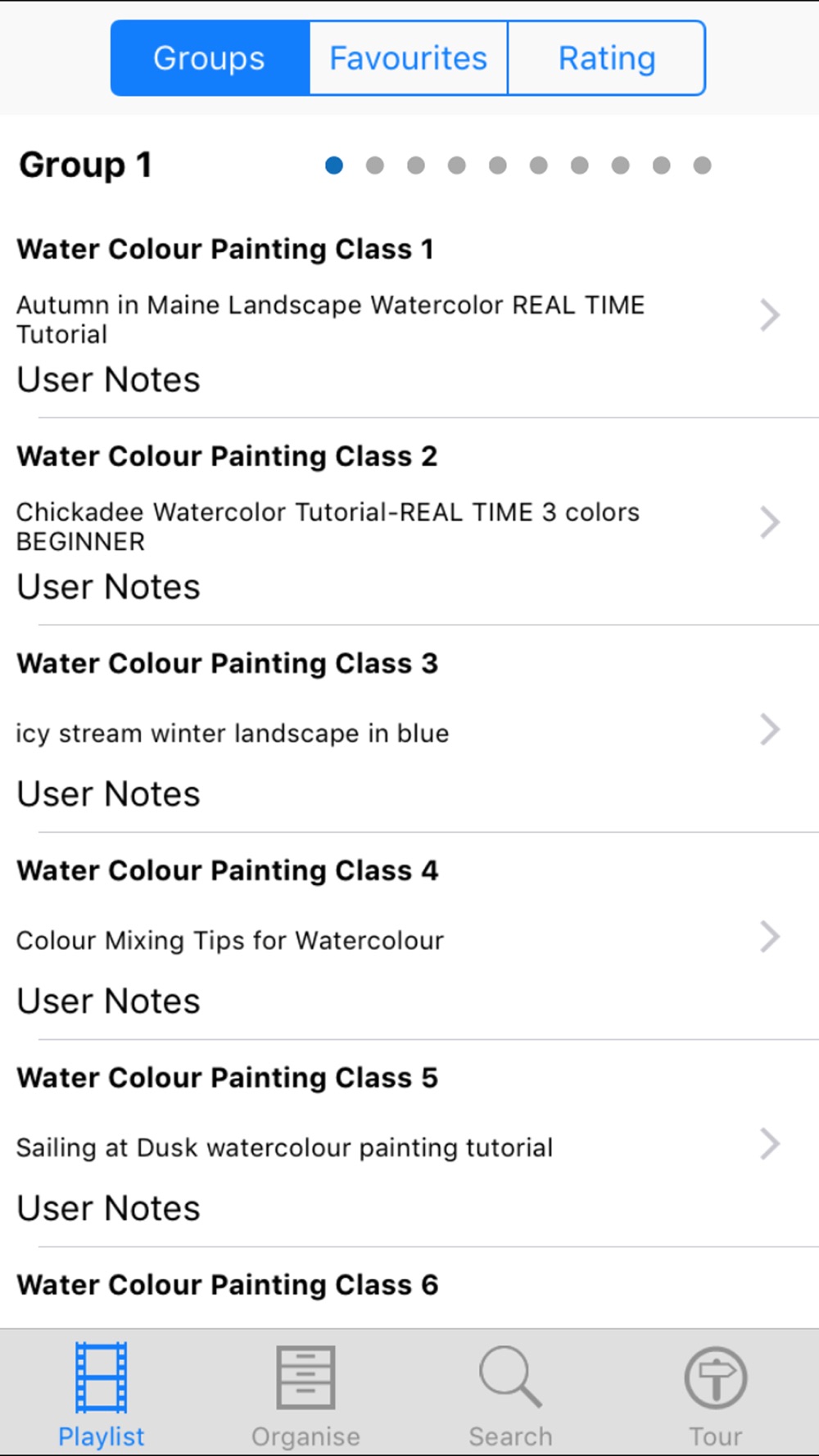
Task: Select the Groups segment
Action: (x=210, y=58)
